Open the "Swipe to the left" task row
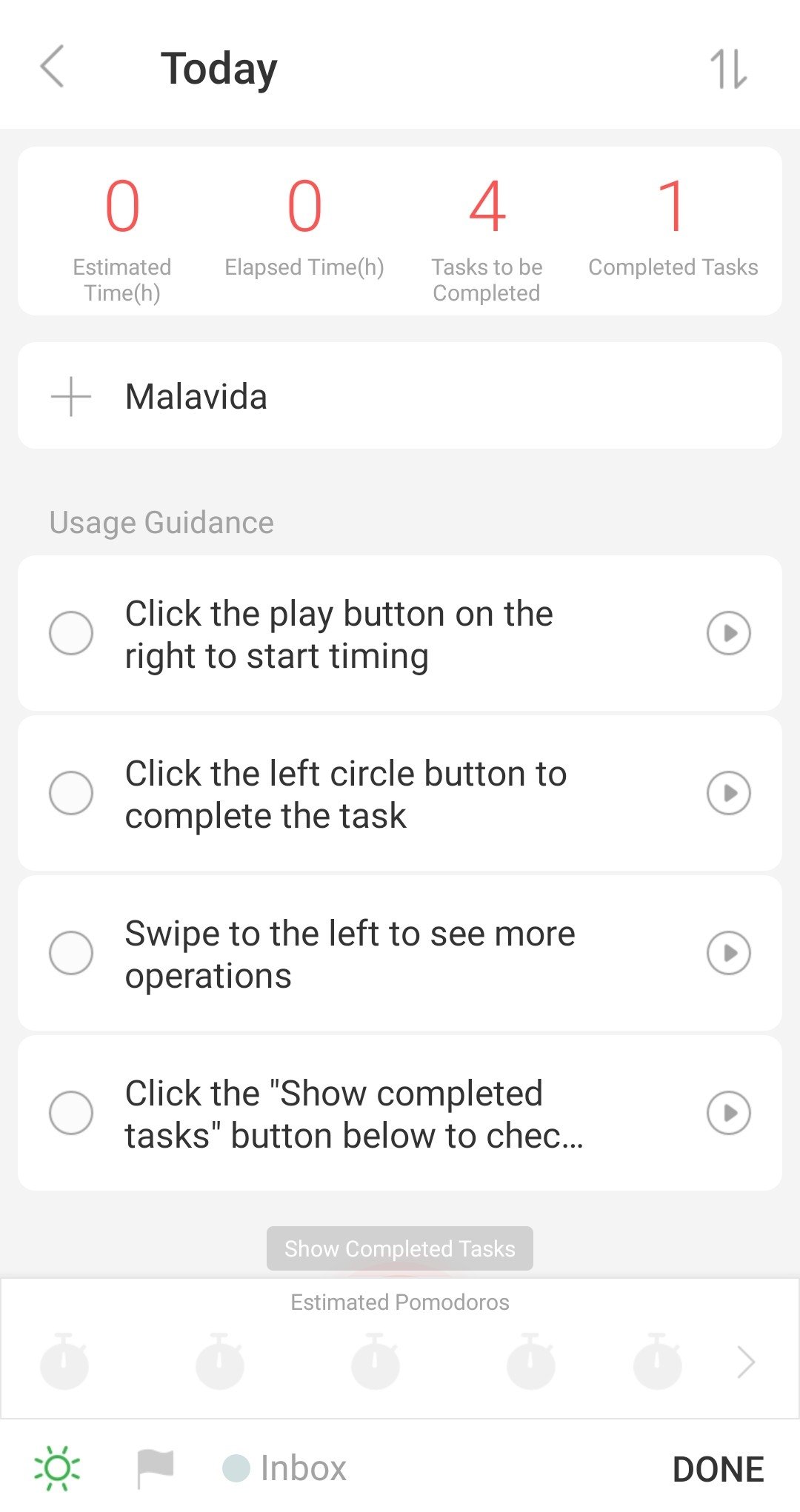The height and width of the screenshot is (1512, 800). click(400, 953)
